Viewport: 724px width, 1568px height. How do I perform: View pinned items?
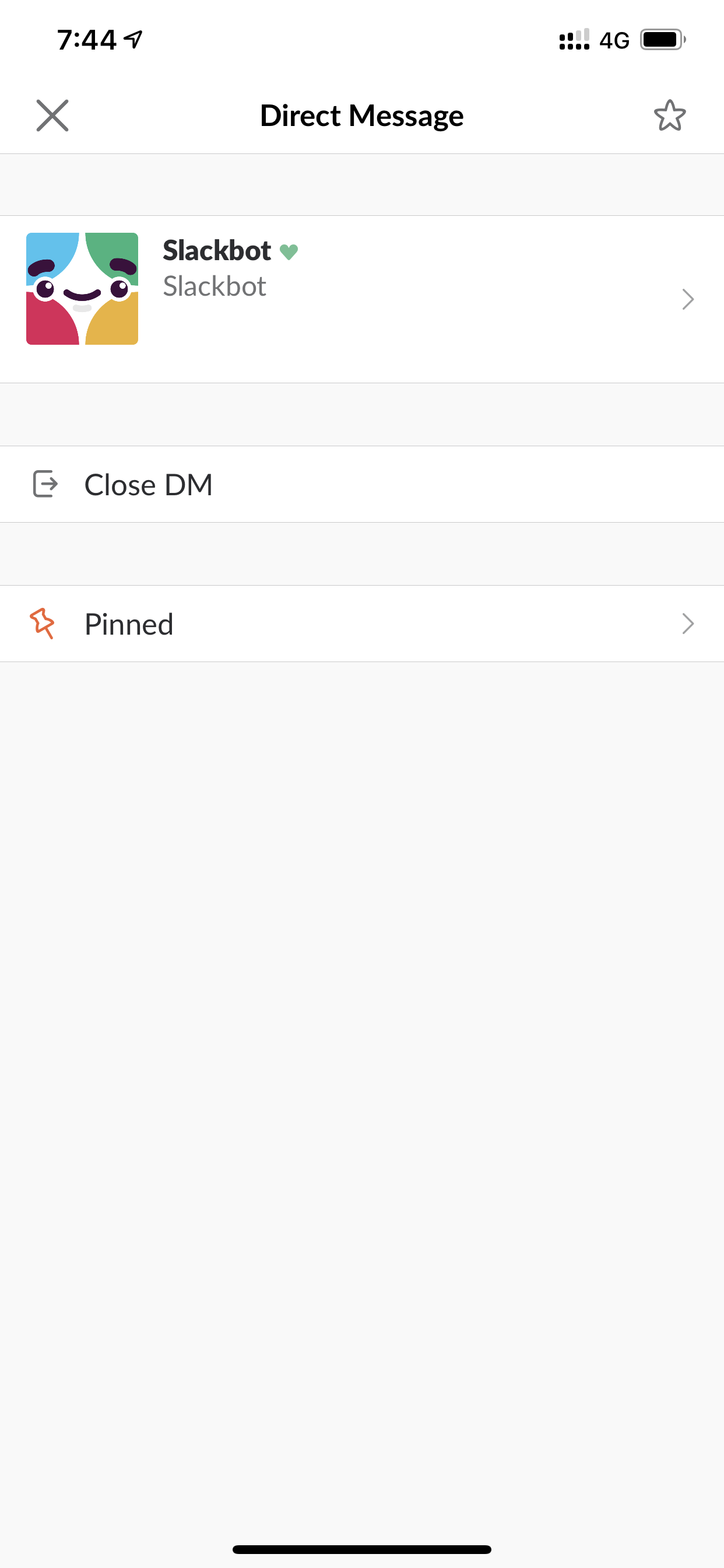click(362, 624)
